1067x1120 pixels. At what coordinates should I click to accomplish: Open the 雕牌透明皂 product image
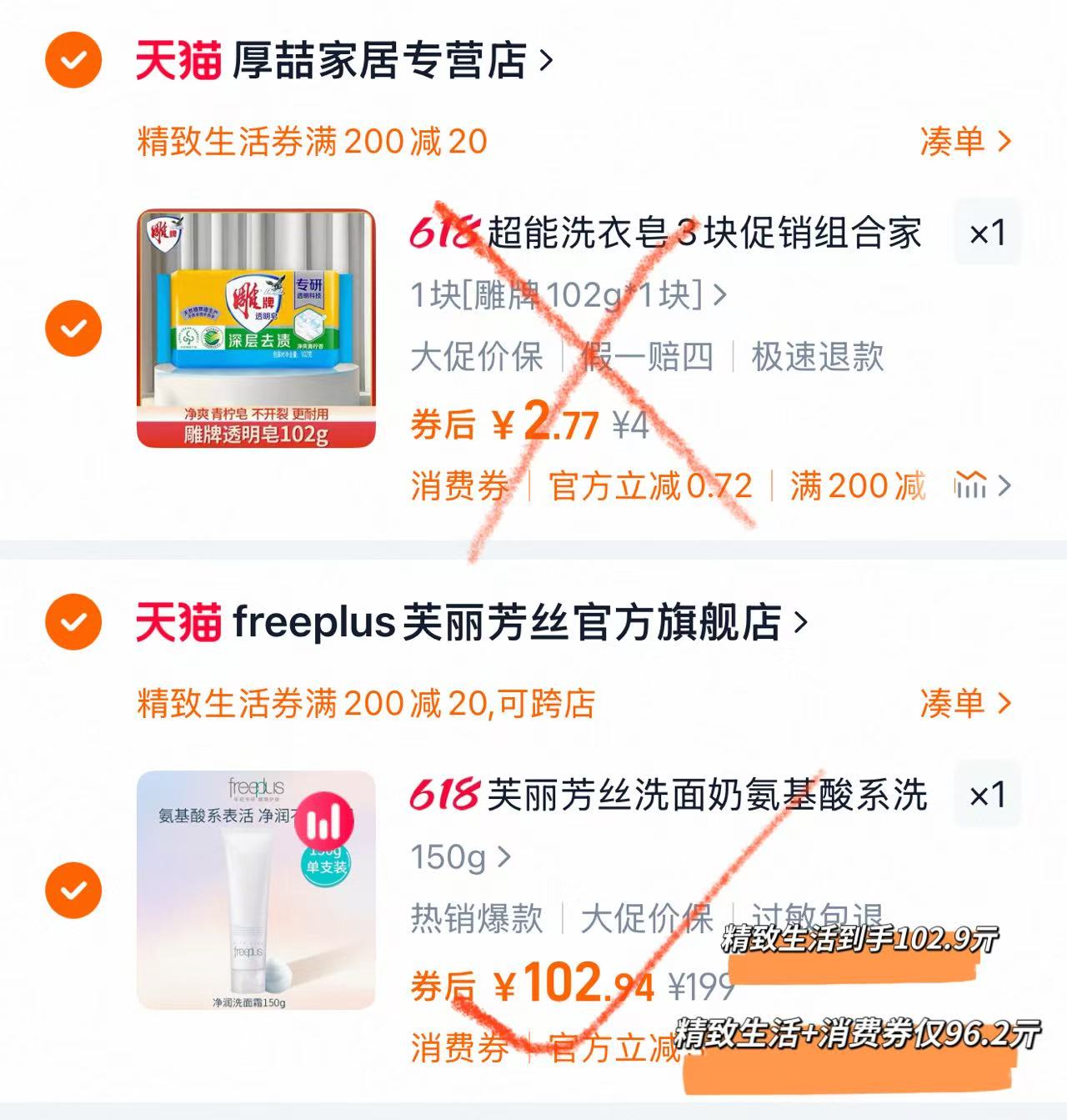(256, 328)
